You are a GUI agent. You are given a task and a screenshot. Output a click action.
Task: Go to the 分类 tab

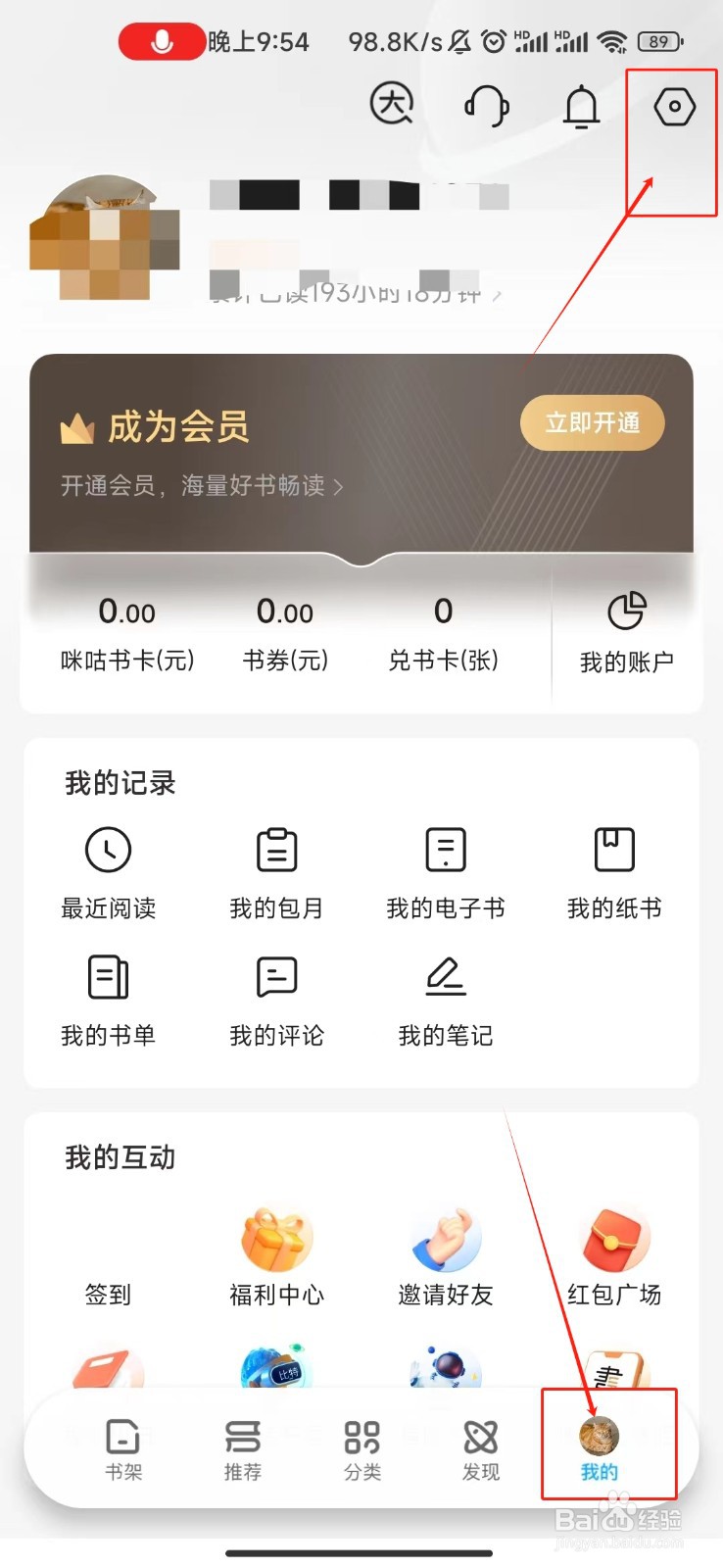click(362, 1449)
